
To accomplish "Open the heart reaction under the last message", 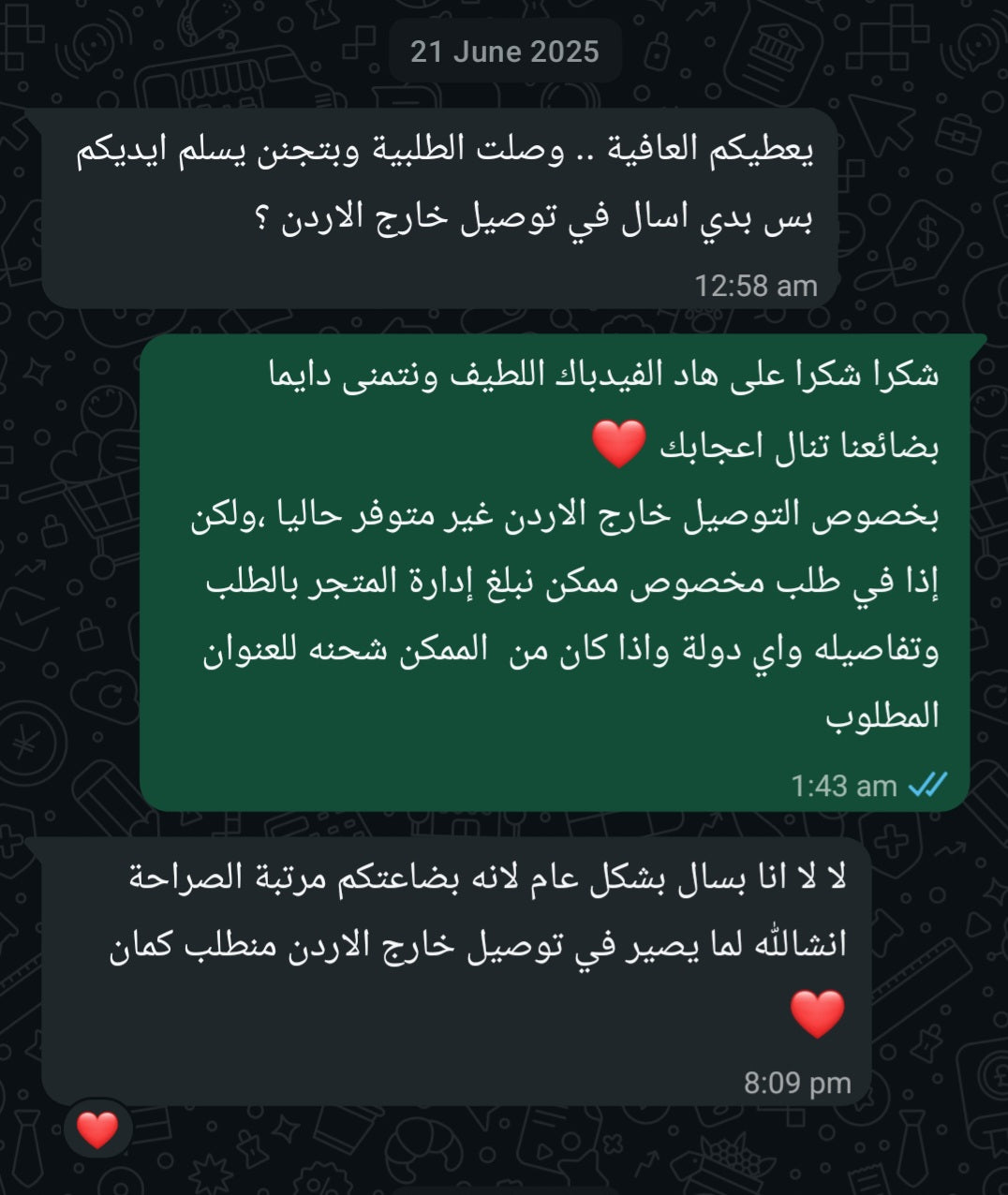I will point(97,1129).
